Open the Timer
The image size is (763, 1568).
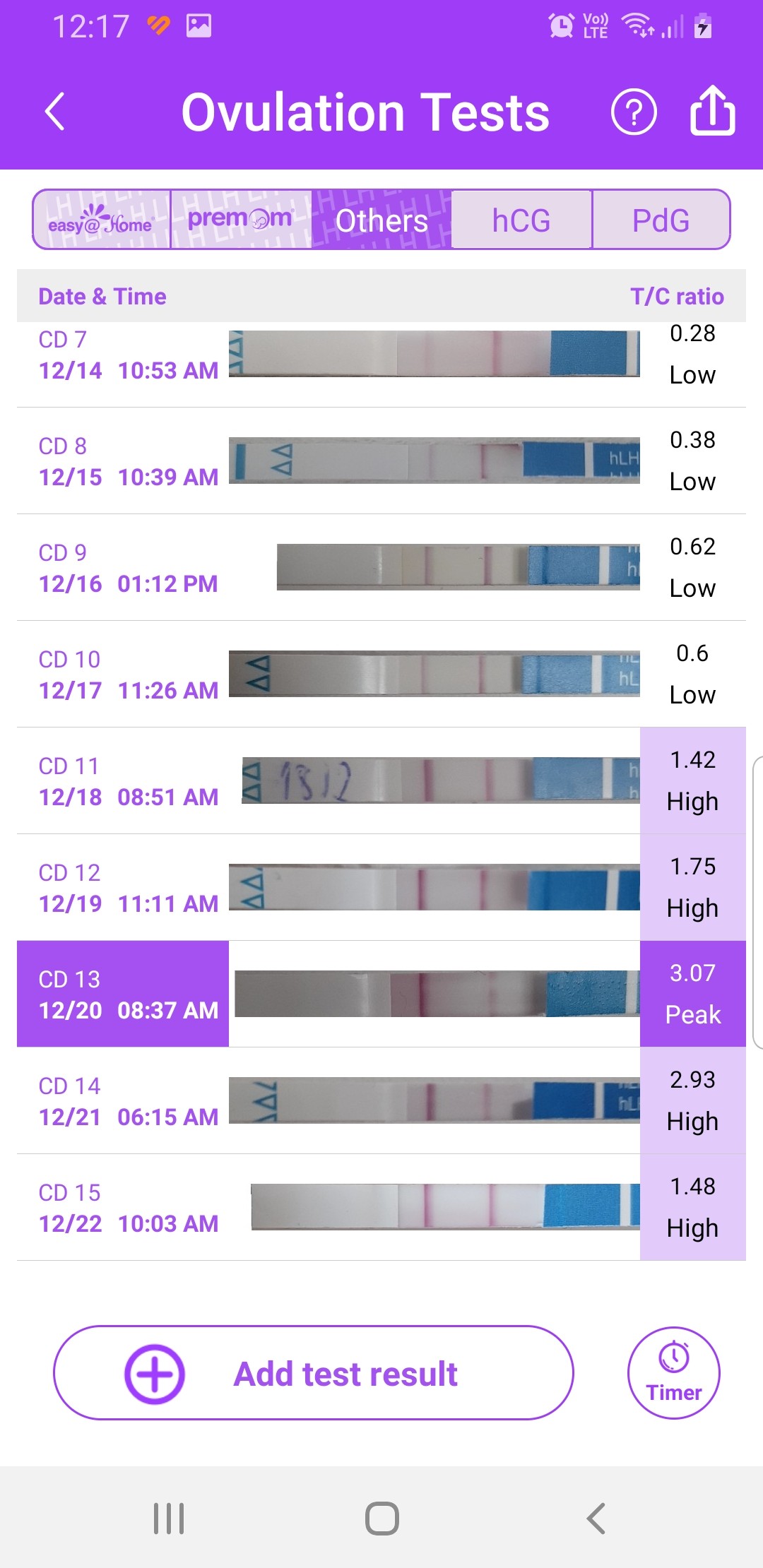[x=674, y=1373]
